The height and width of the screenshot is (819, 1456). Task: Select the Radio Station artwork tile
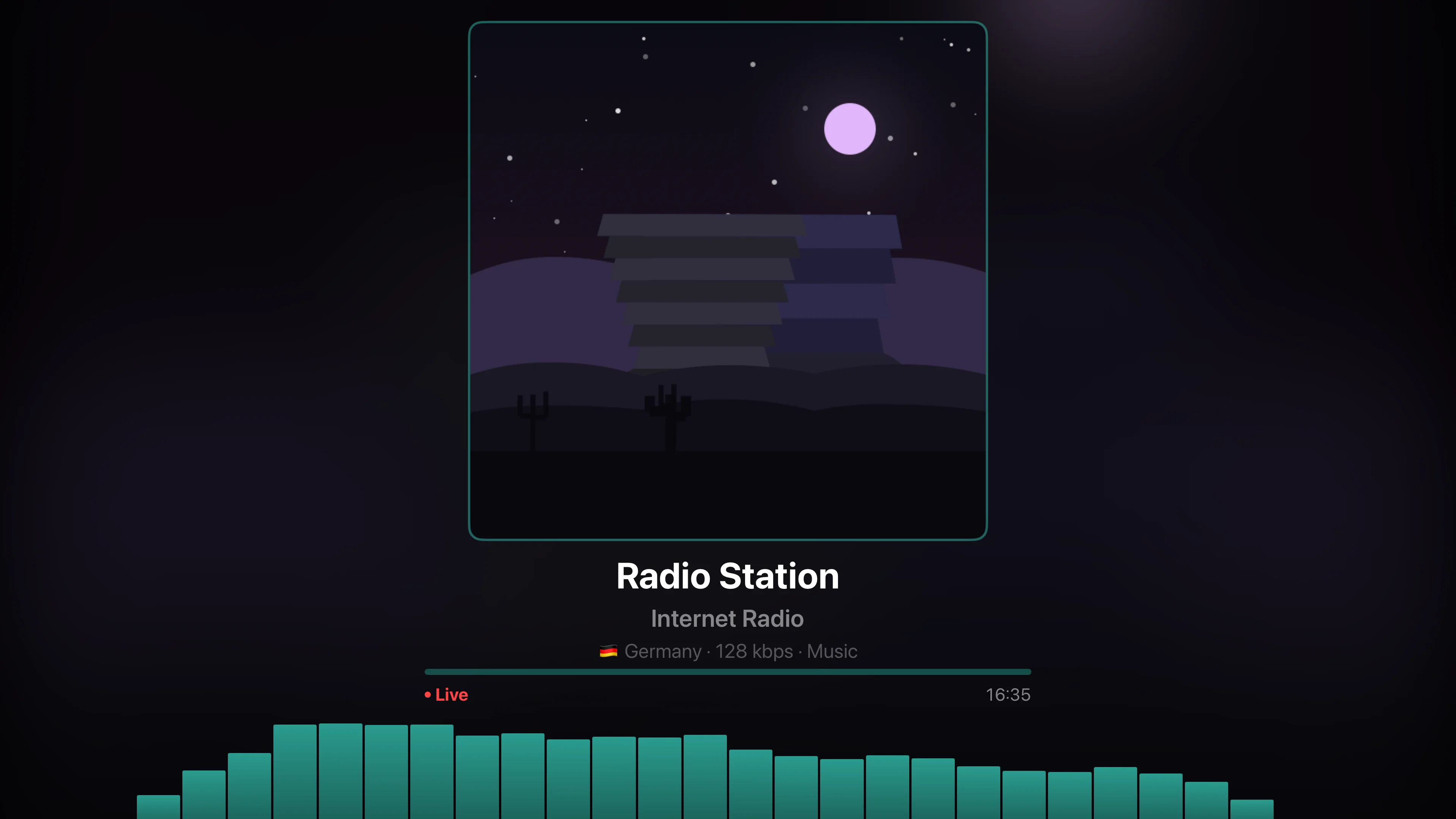[x=728, y=281]
